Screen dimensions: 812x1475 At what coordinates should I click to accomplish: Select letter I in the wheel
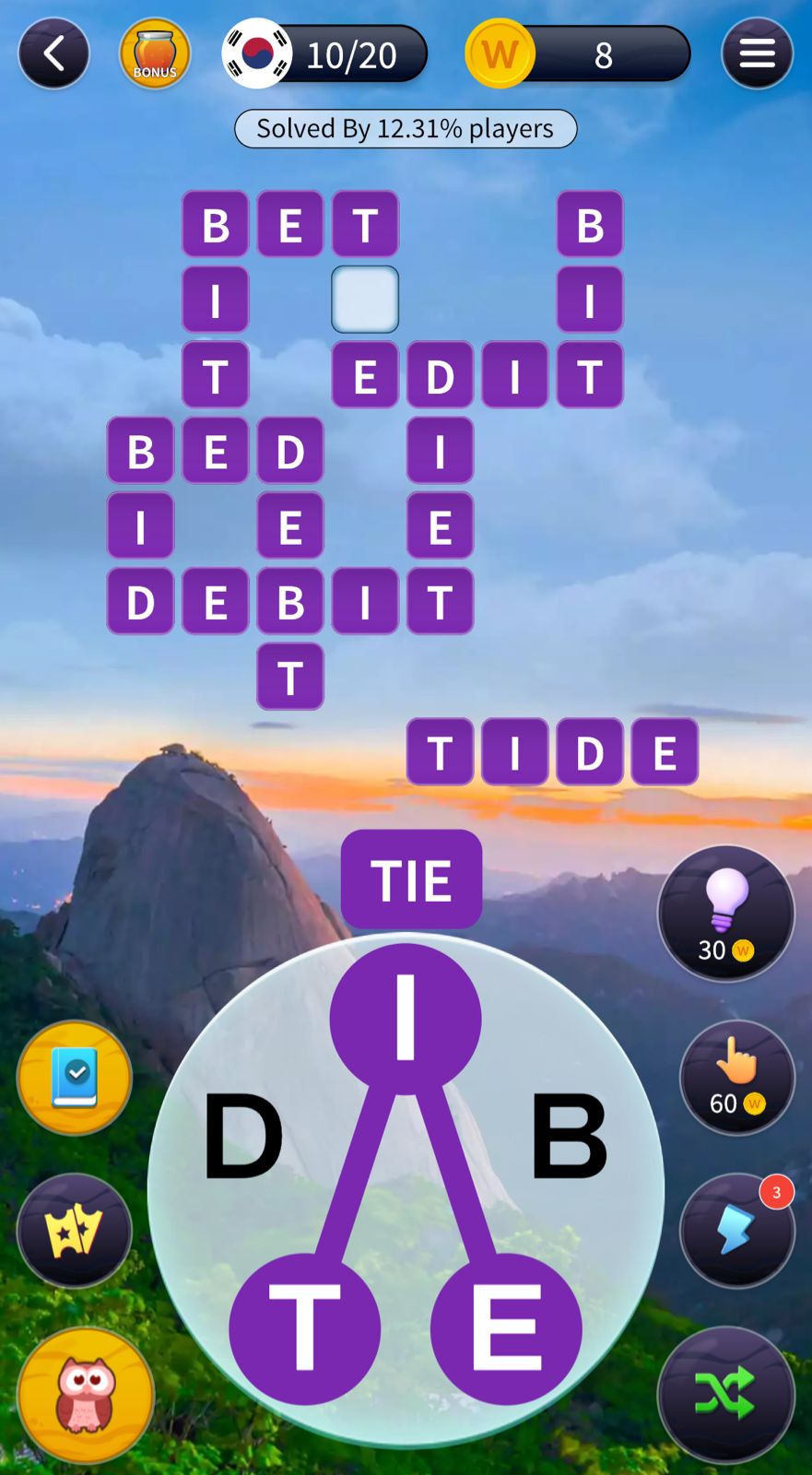point(406,1019)
